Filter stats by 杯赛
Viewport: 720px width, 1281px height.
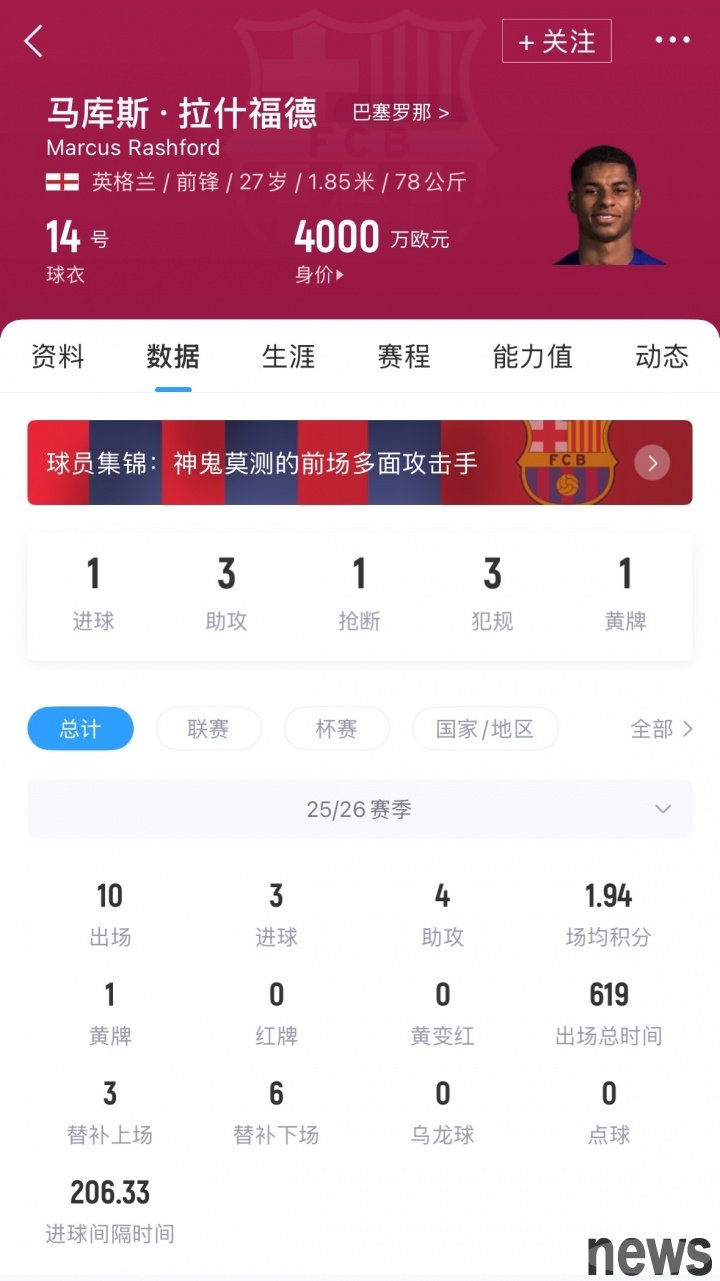click(336, 729)
